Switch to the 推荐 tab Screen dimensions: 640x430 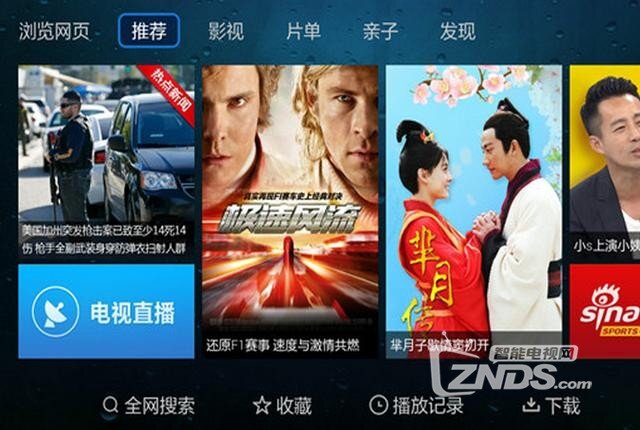click(149, 31)
